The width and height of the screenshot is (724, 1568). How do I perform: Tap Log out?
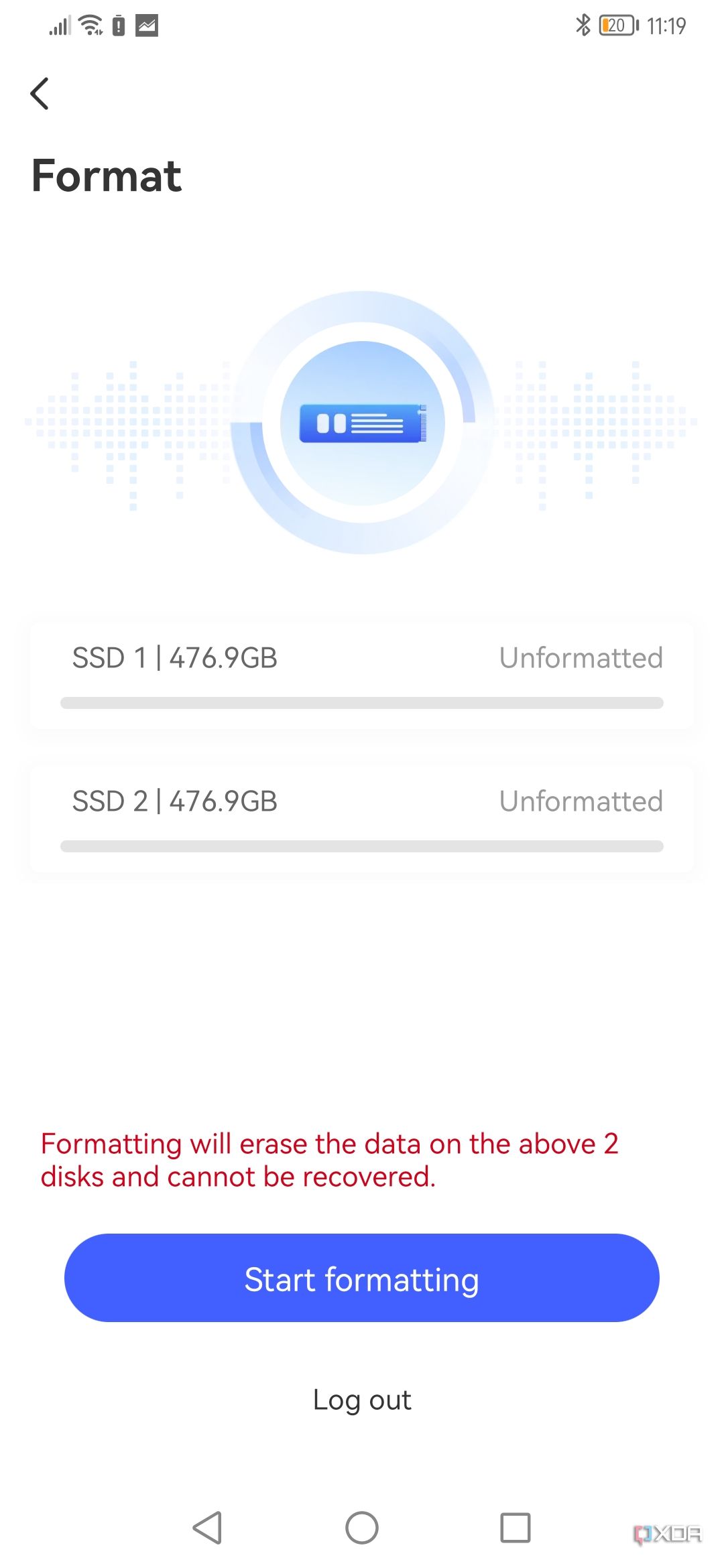[362, 1400]
